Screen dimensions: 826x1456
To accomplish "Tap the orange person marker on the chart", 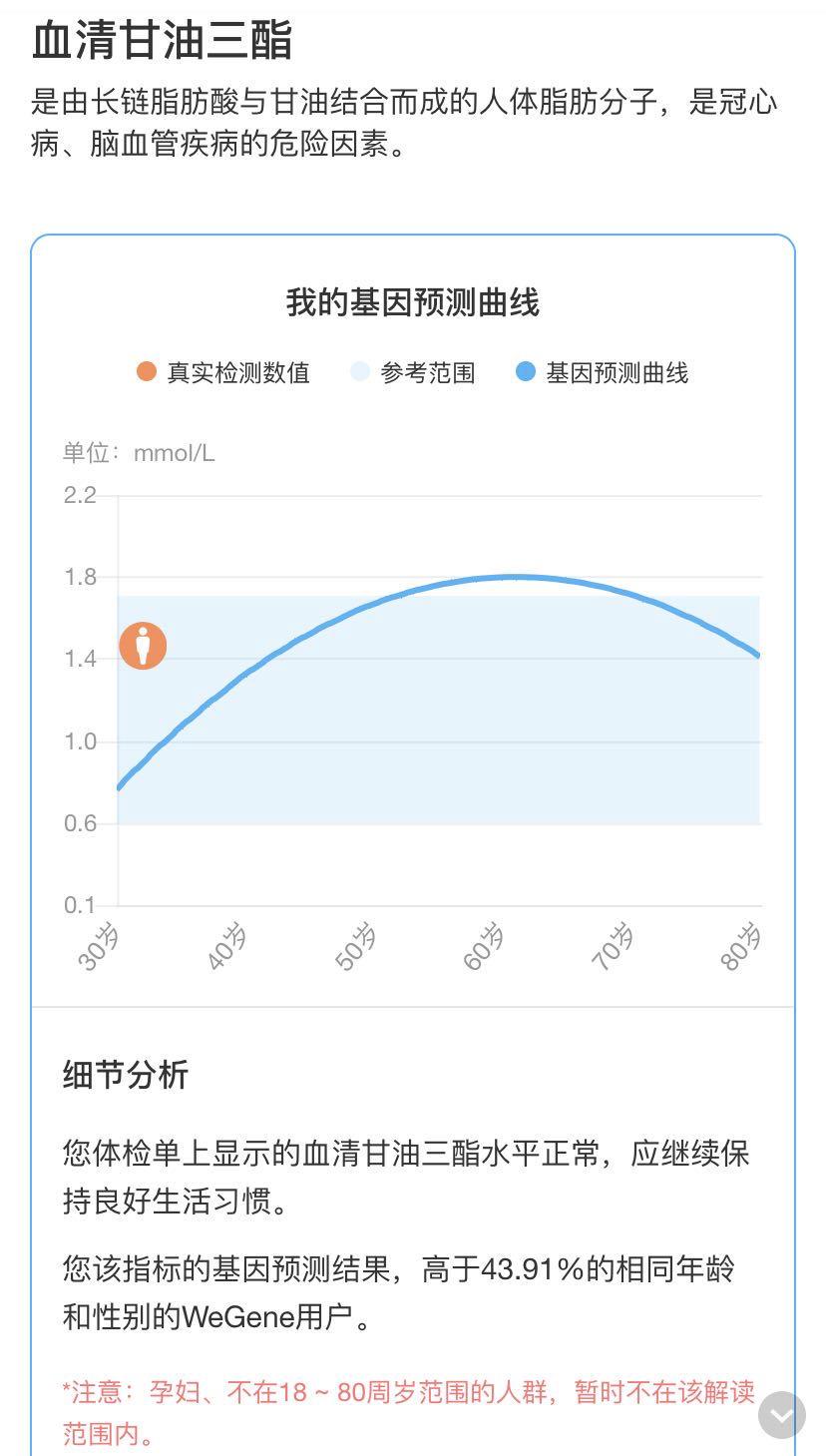I will click(143, 646).
